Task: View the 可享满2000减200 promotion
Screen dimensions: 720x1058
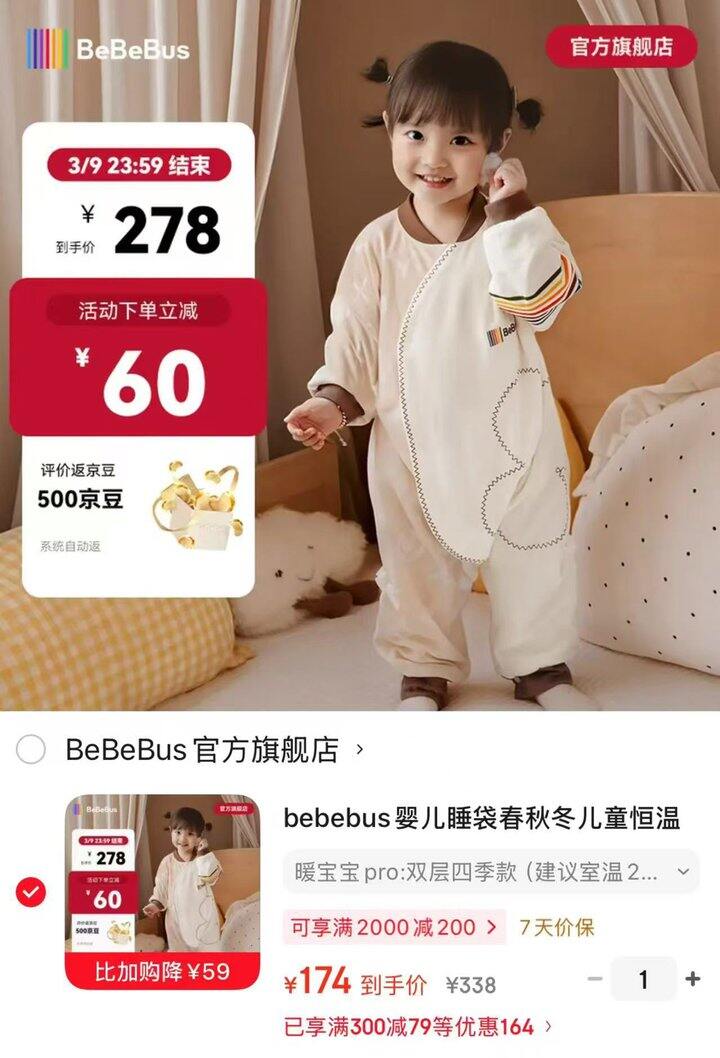Action: [x=394, y=927]
